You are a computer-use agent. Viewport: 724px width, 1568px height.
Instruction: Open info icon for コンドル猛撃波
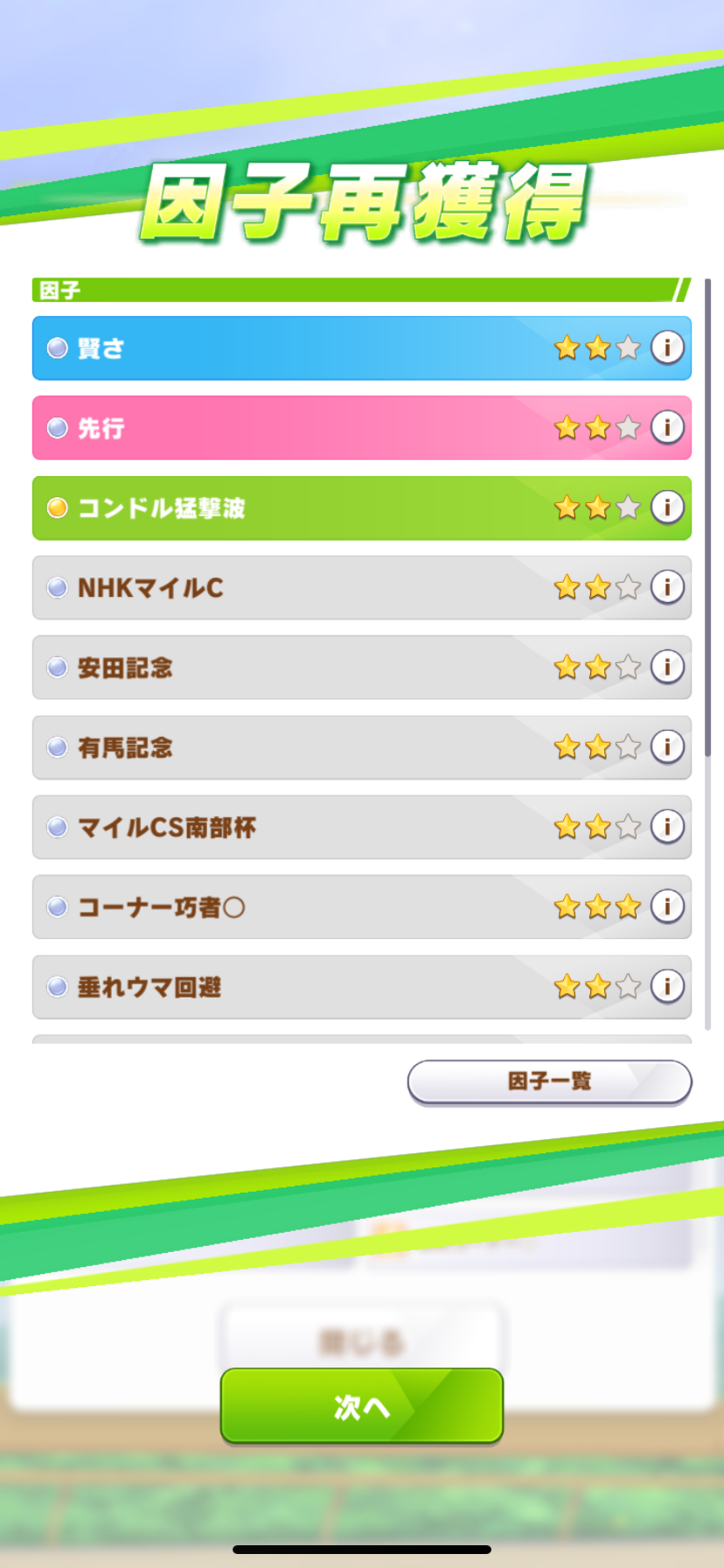tap(667, 507)
